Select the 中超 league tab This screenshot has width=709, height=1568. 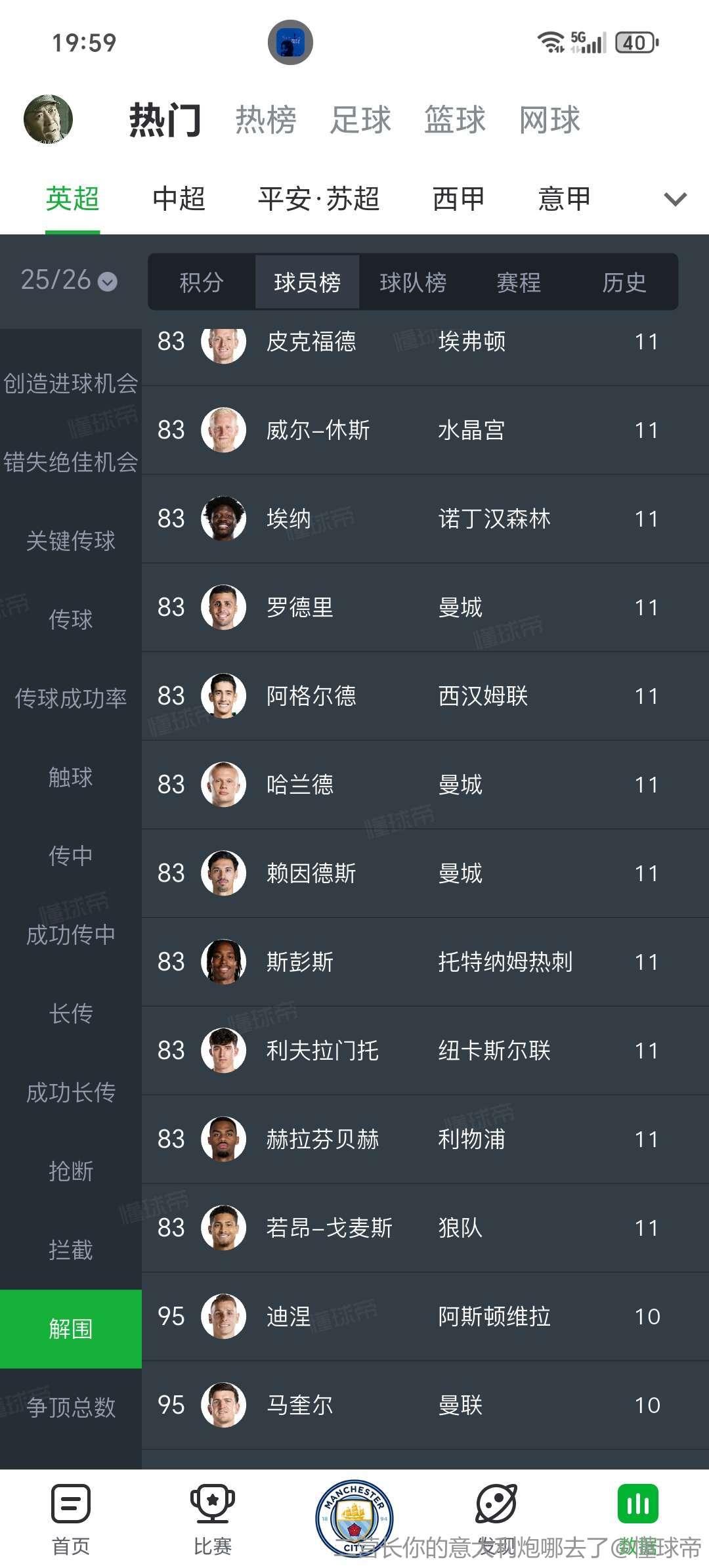[179, 198]
